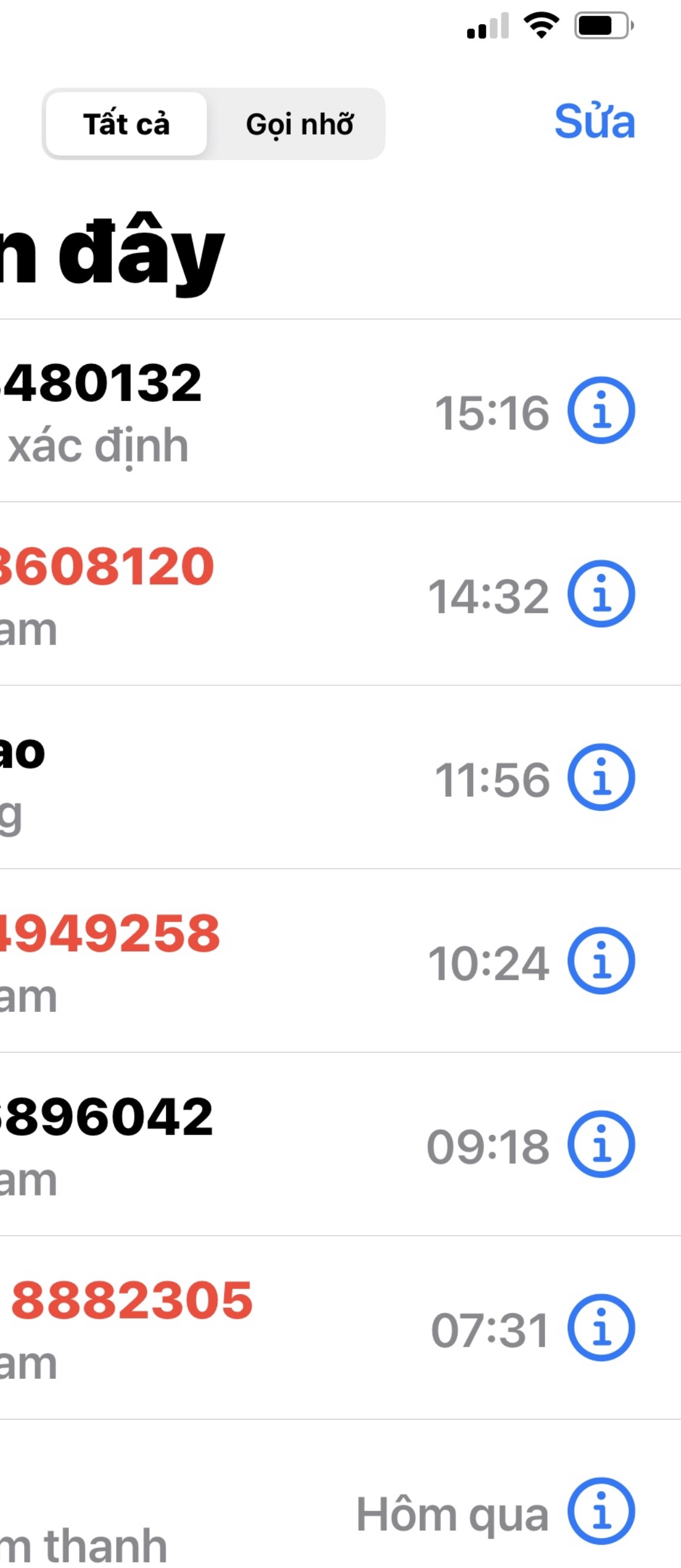Show info for the 07:31 missed call
The height and width of the screenshot is (1568, 681).
pos(601,1328)
